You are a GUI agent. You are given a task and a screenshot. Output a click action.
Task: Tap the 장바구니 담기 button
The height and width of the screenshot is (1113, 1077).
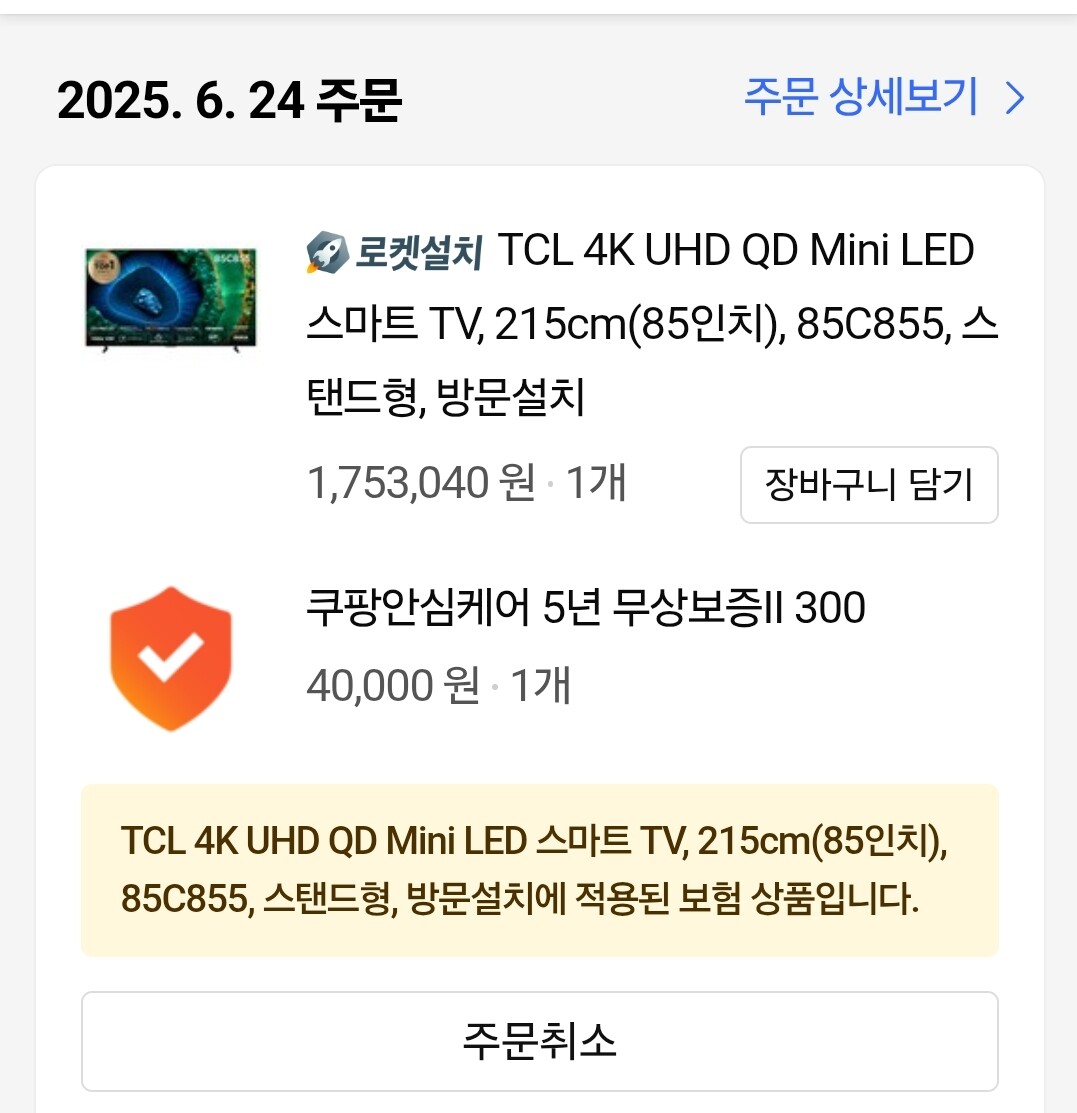coord(868,485)
